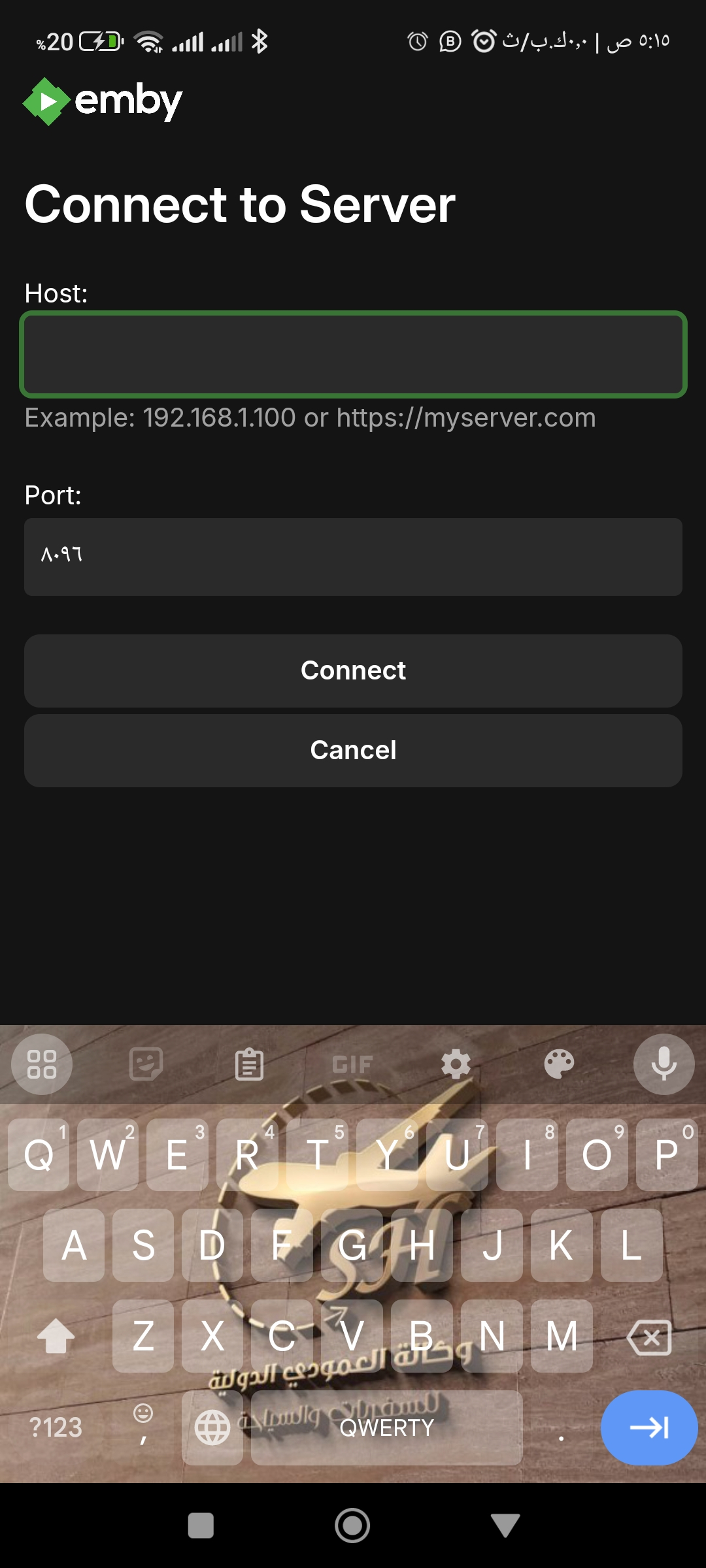Image resolution: width=706 pixels, height=1568 pixels.
Task: Edit the Port field
Action: (x=353, y=557)
